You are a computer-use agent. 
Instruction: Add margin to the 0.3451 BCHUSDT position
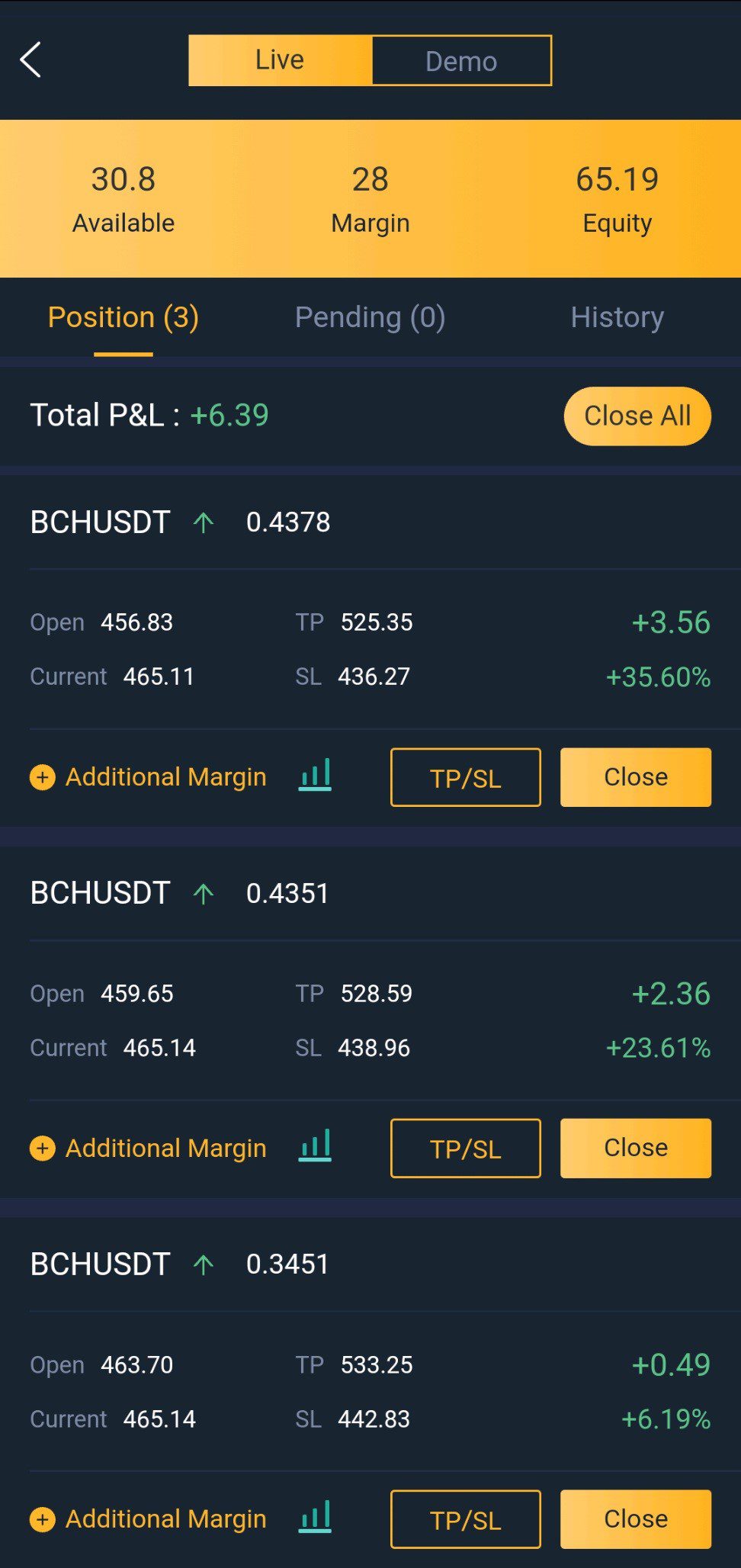pos(149,1519)
